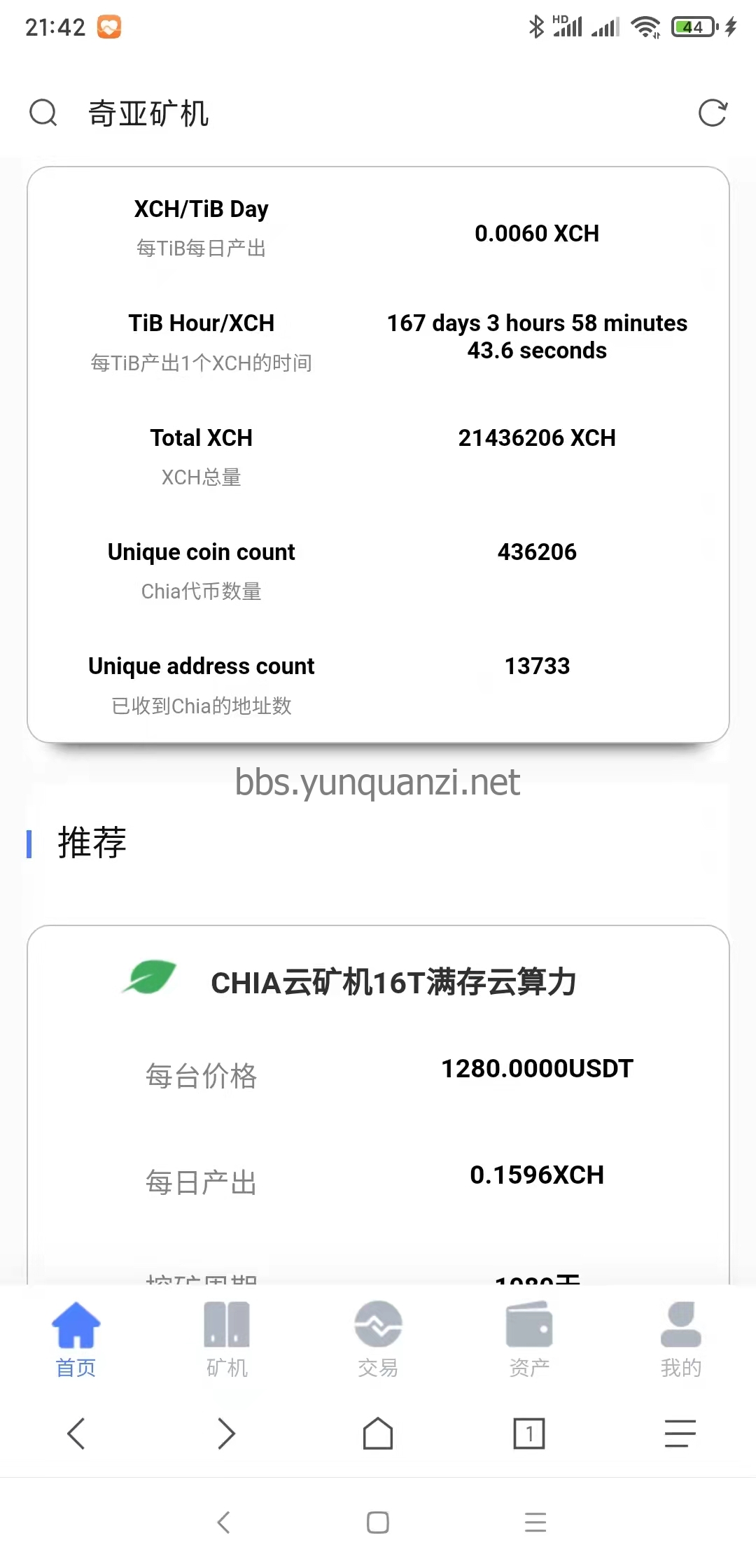Screen dimensions: 756x1568
Task: Open the 资产 tab
Action: 529,1338
